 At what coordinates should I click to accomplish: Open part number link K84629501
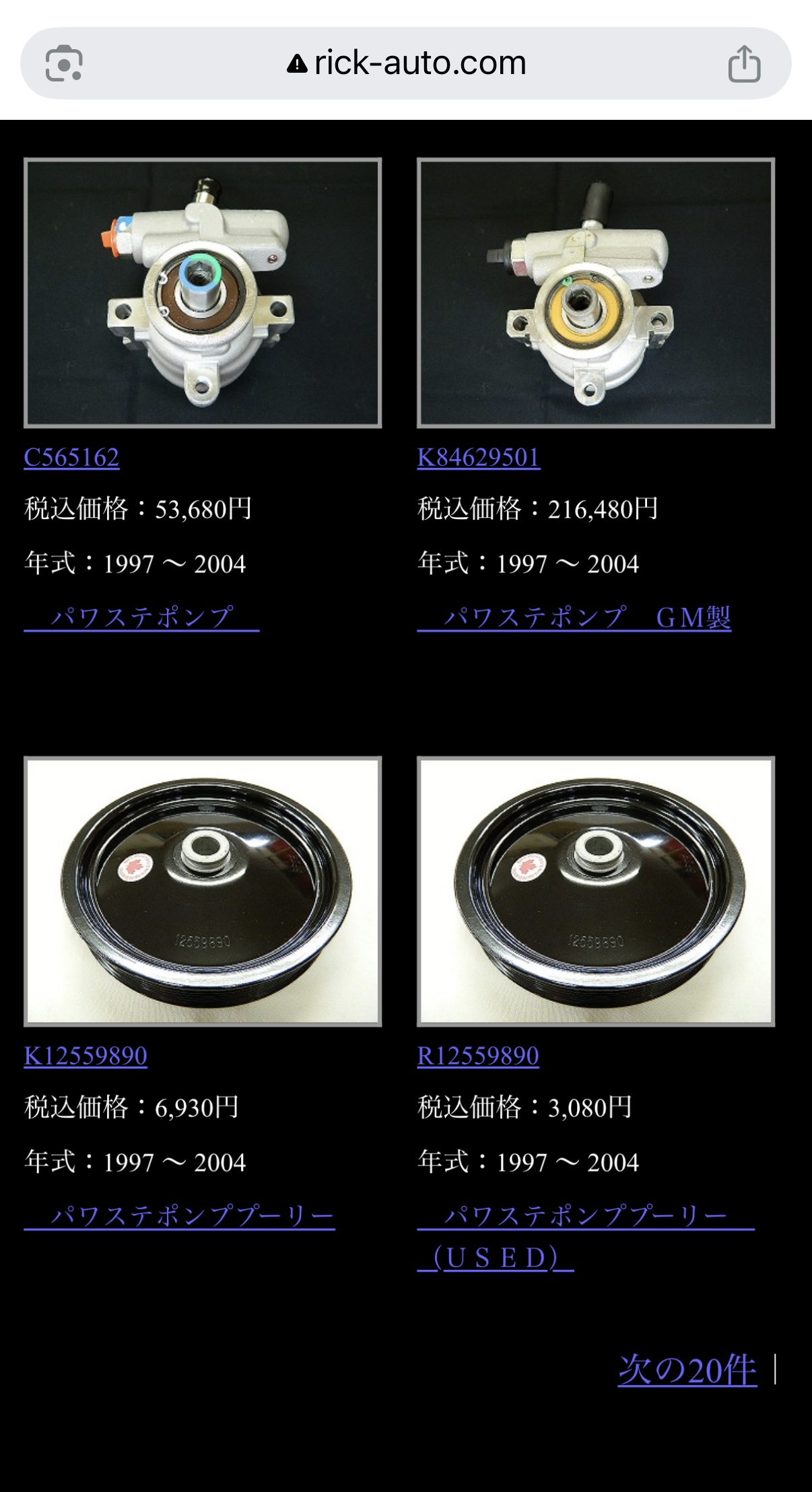[478, 458]
